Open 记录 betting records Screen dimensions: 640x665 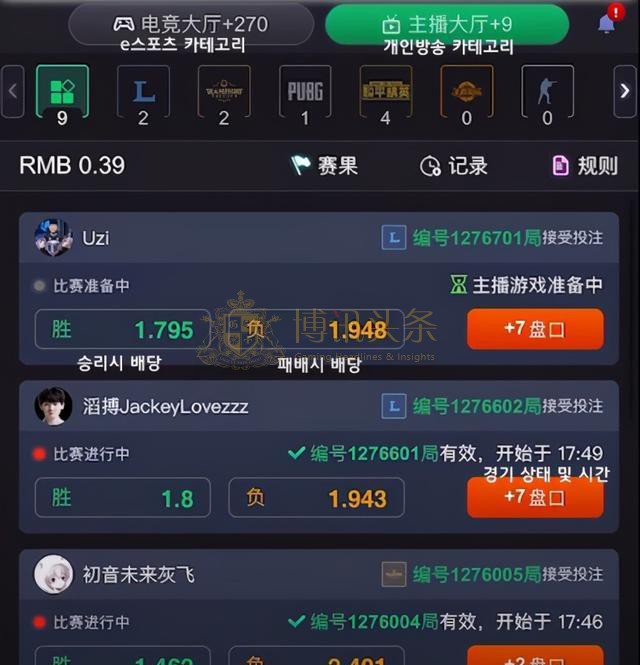pos(454,165)
